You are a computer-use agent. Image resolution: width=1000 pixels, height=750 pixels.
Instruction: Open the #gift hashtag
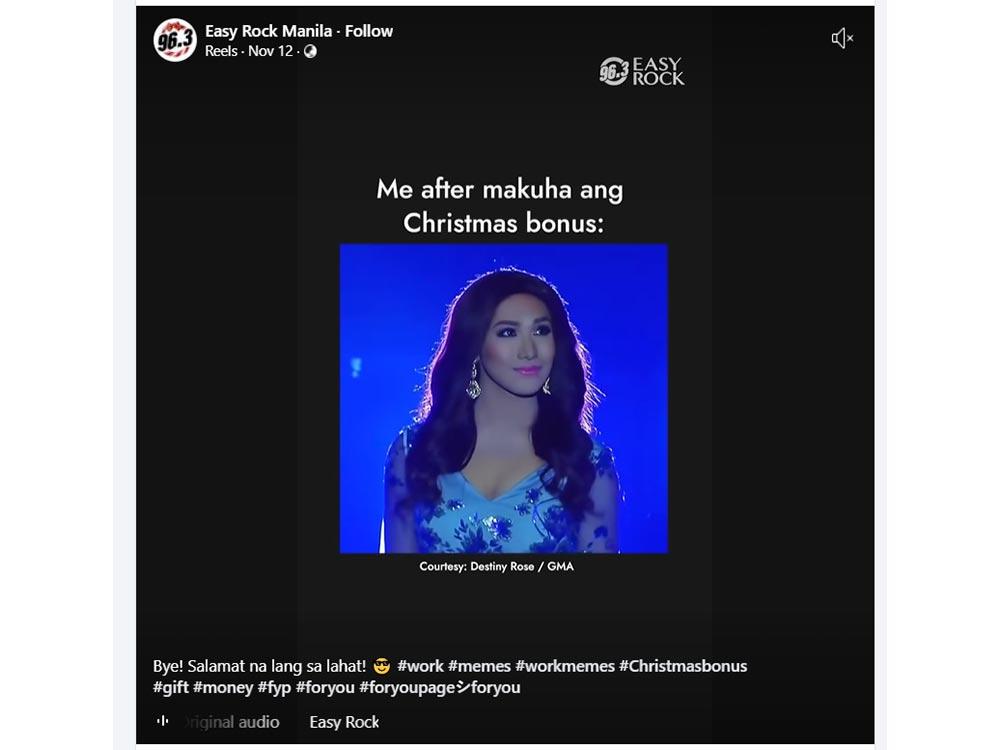point(170,688)
